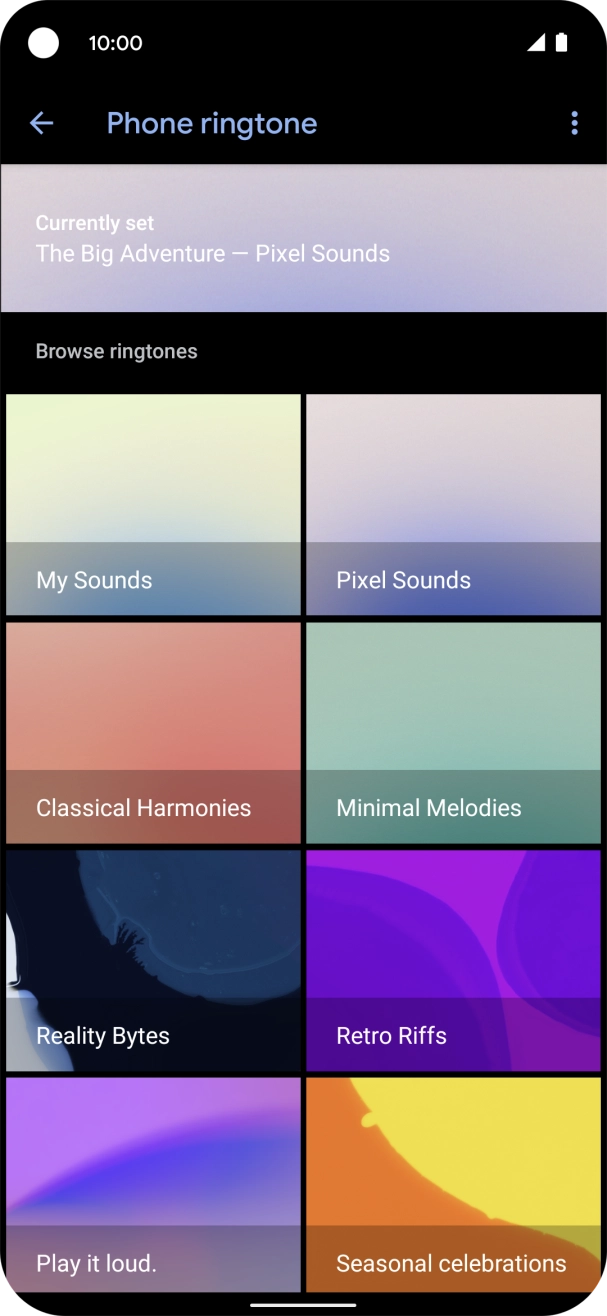Viewport: 607px width, 1316px height.
Task: Go back from Phone ringtone
Action: point(41,123)
